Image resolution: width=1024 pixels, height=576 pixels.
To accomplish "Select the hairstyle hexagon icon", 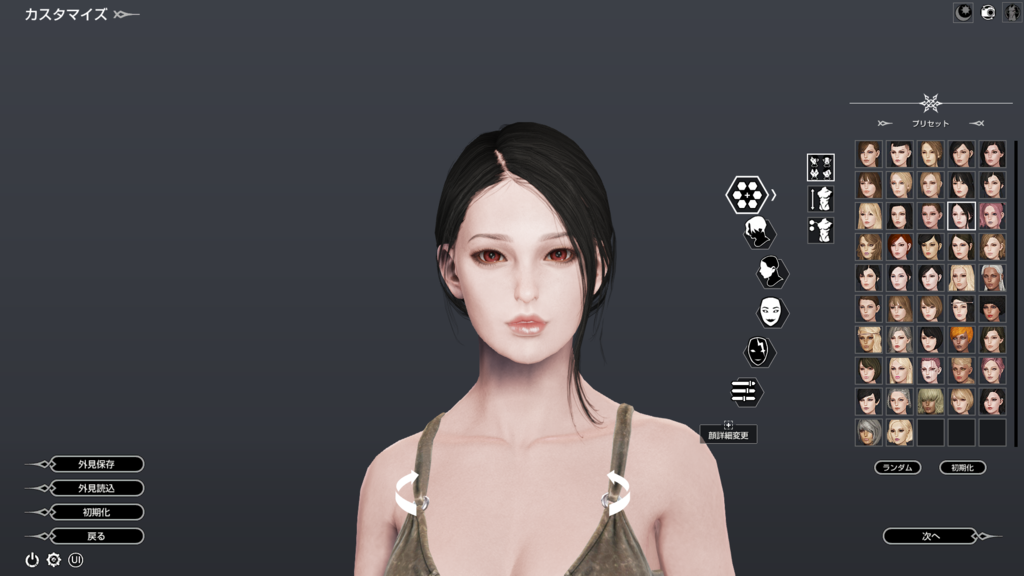I will pos(760,233).
